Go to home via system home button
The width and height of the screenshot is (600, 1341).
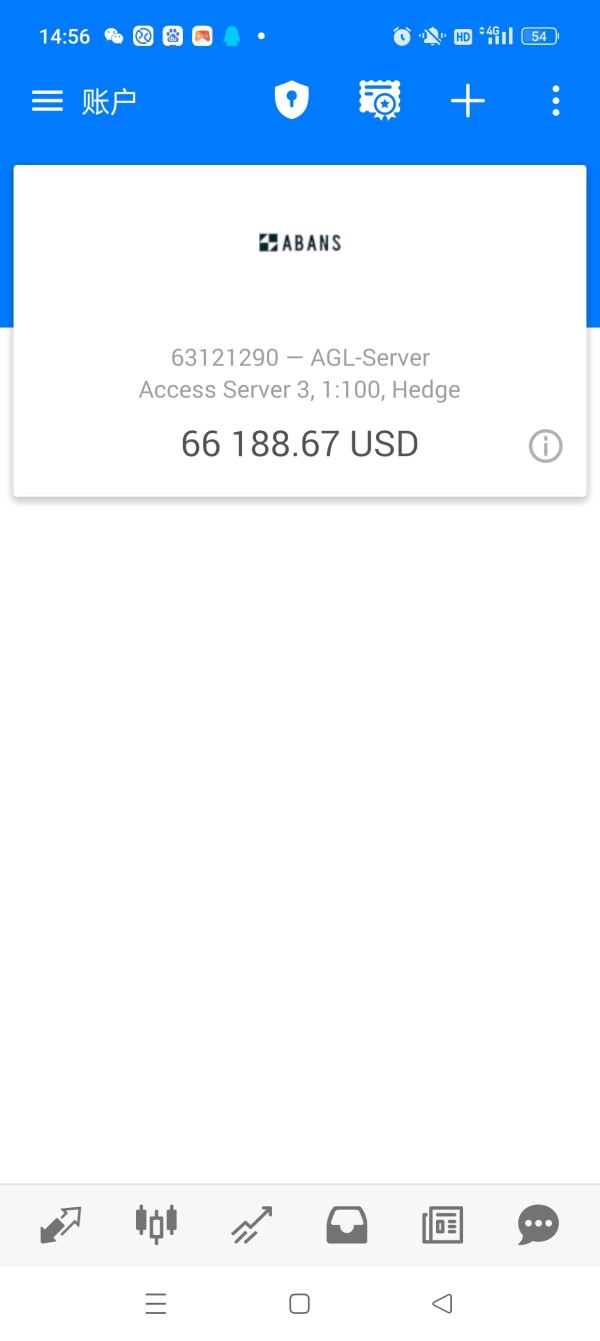[x=299, y=1303]
